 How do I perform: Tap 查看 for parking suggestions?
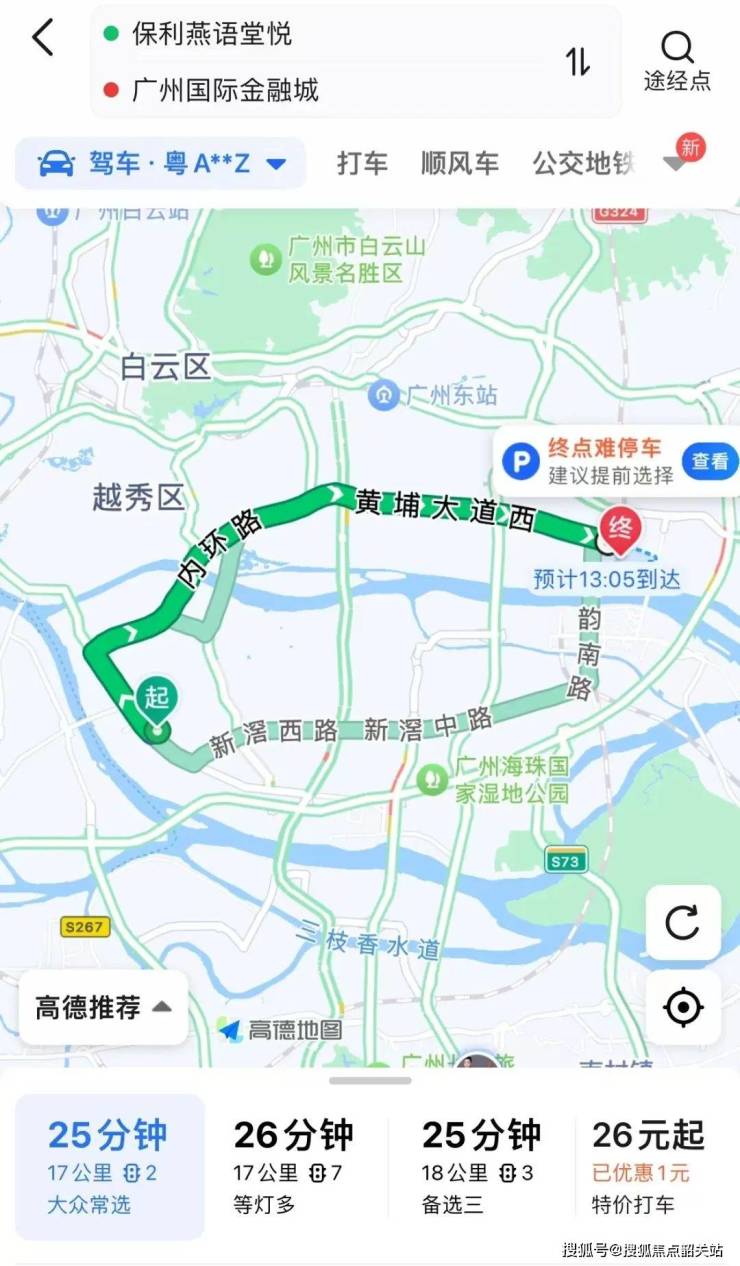pos(710,461)
